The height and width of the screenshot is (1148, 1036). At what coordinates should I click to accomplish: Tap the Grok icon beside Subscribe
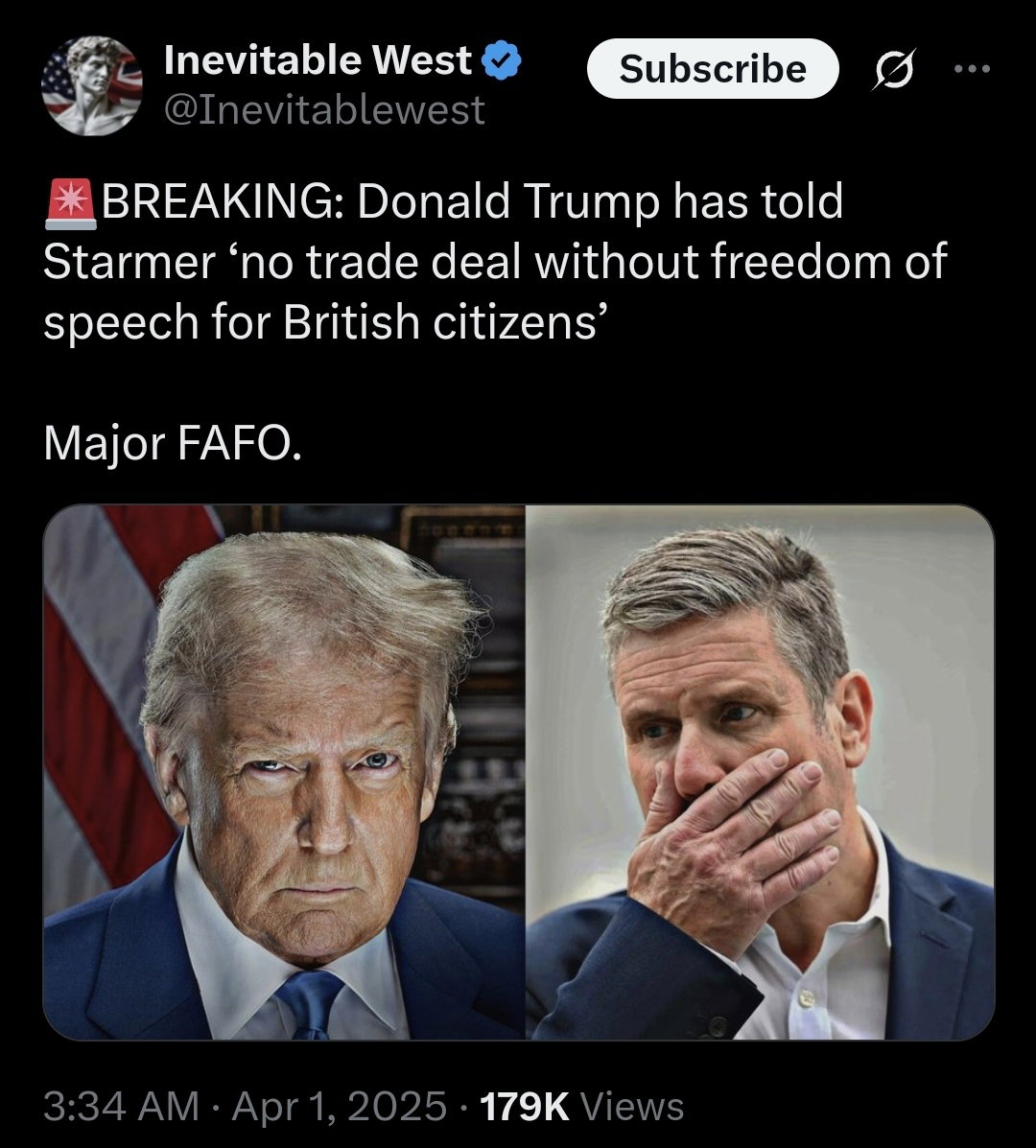coord(891,70)
